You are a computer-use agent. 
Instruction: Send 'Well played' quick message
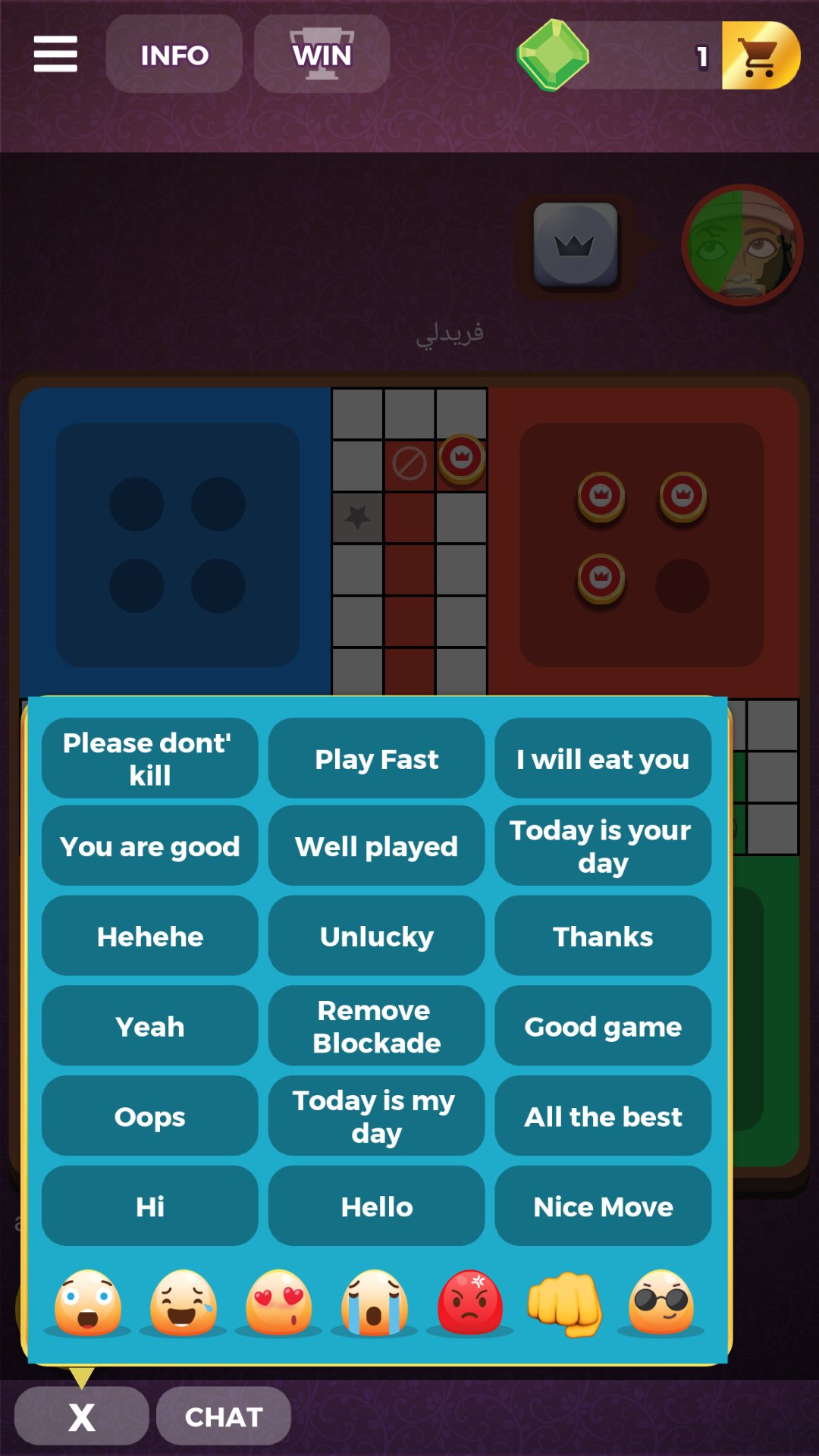(376, 846)
